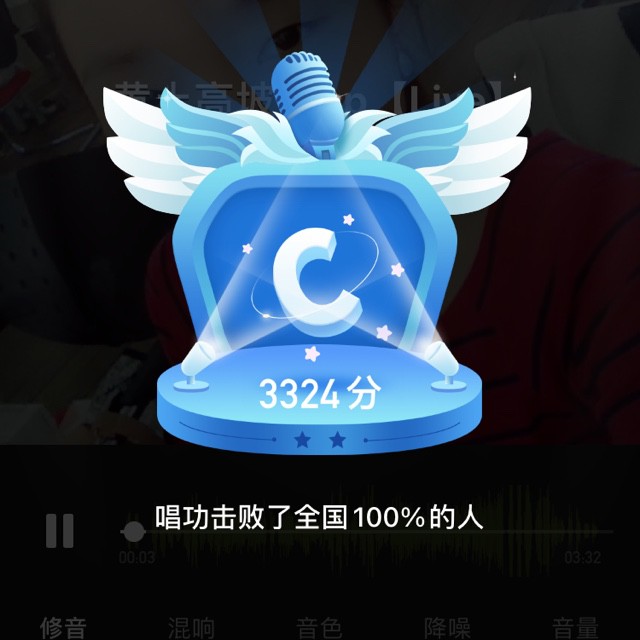Select the 音色 timbre tab
The image size is (640, 640).
[x=319, y=628]
